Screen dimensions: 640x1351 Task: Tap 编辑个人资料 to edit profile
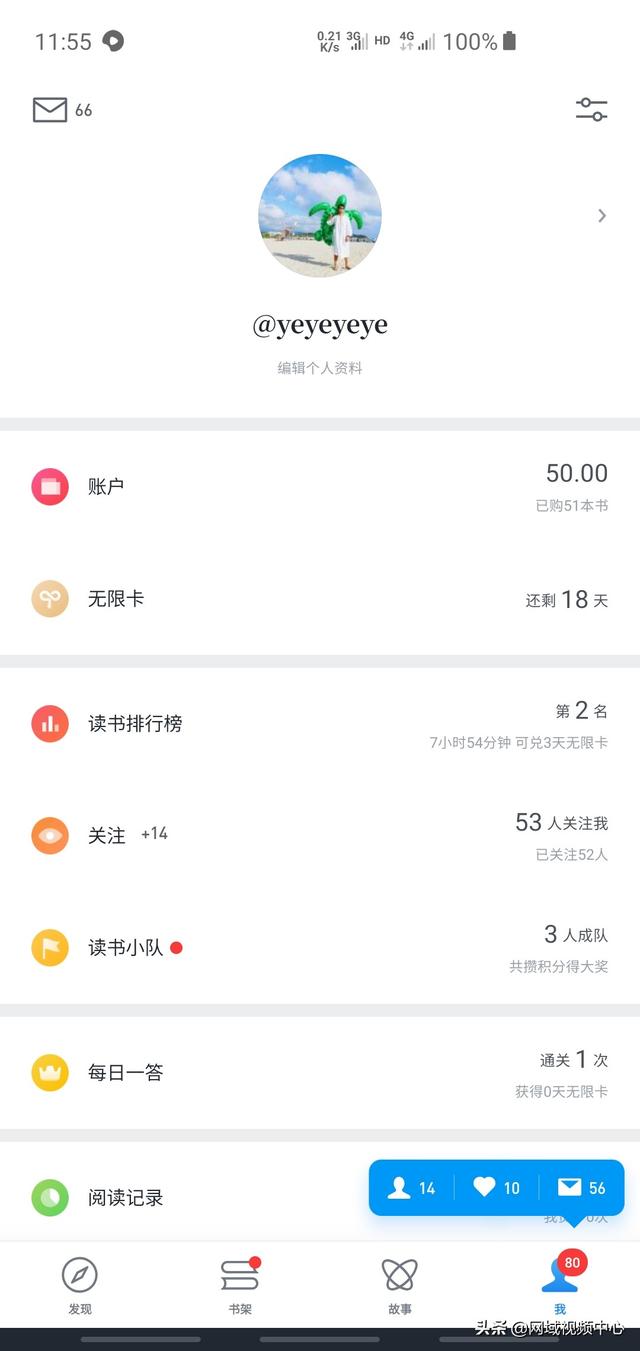coord(320,368)
